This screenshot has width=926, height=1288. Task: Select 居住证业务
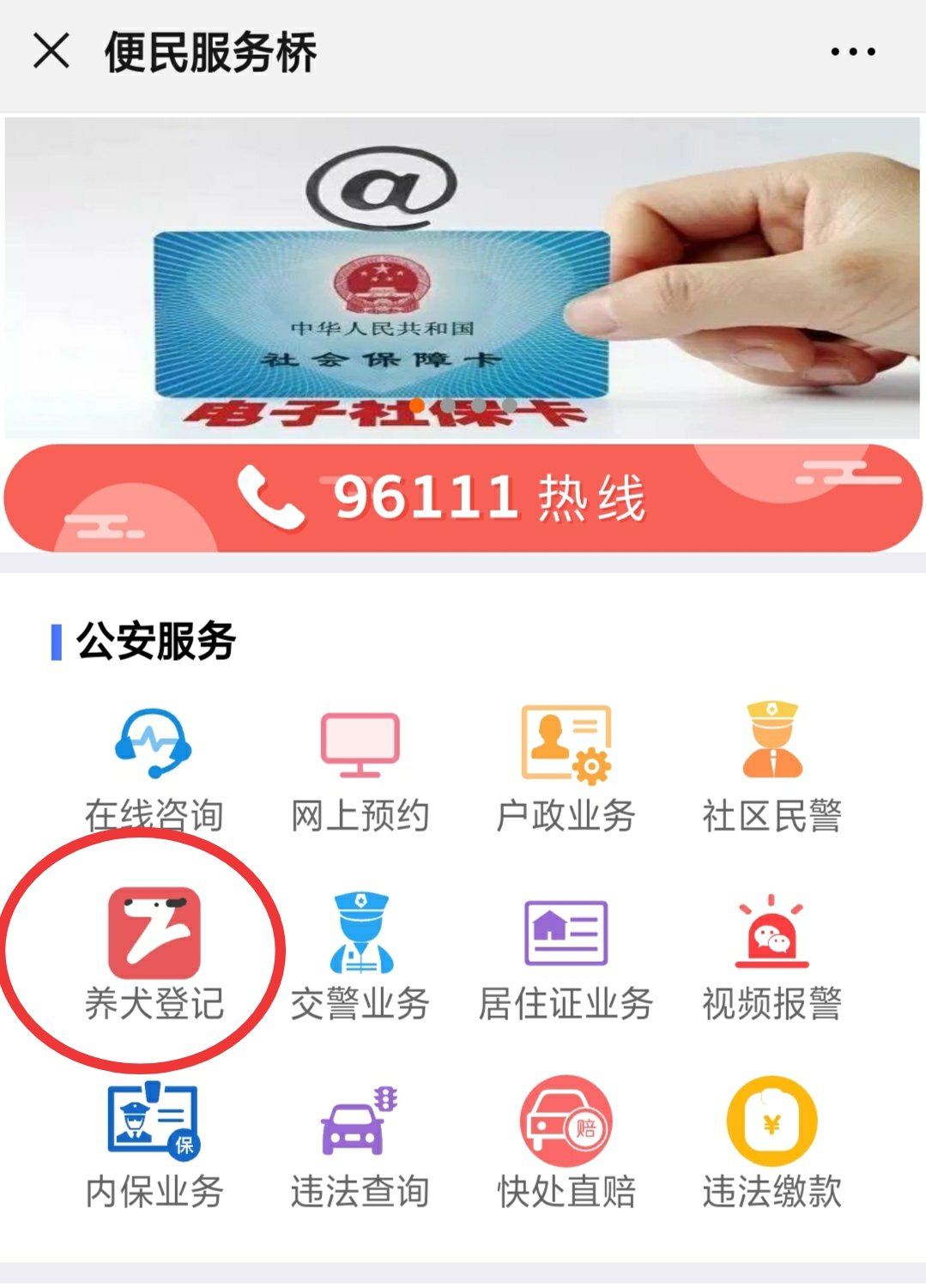(566, 954)
